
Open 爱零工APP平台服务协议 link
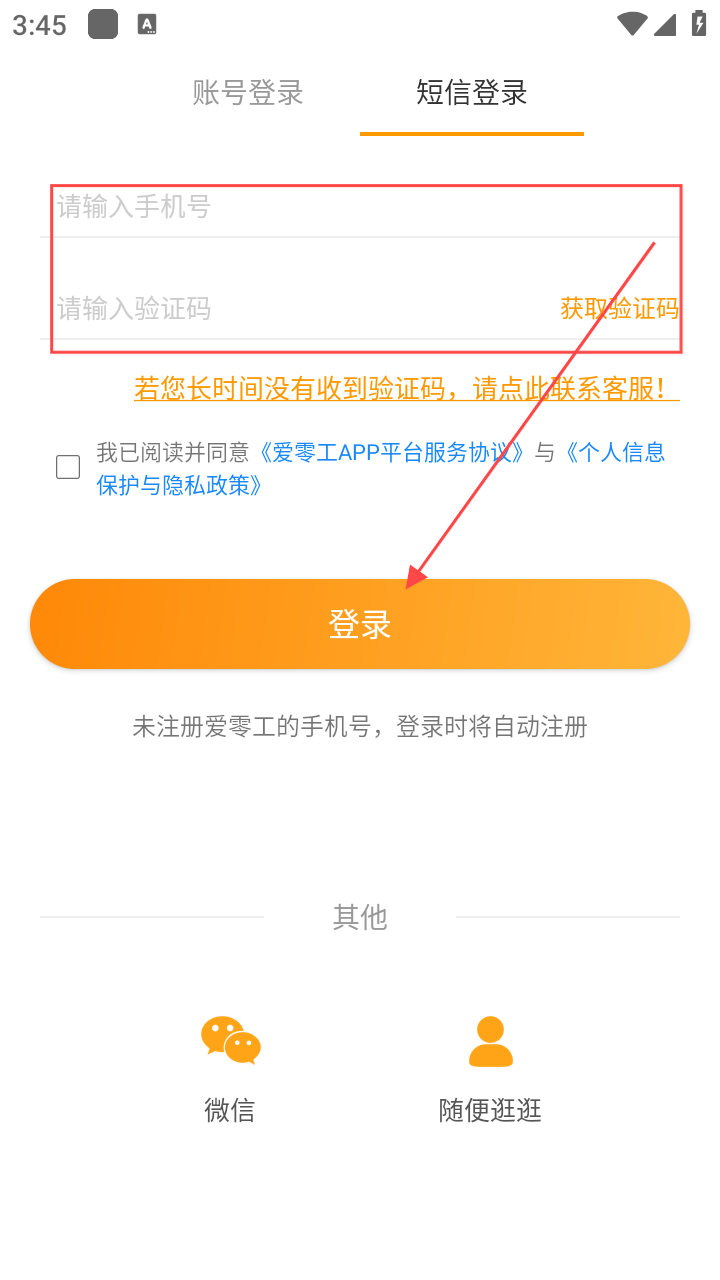pos(392,452)
